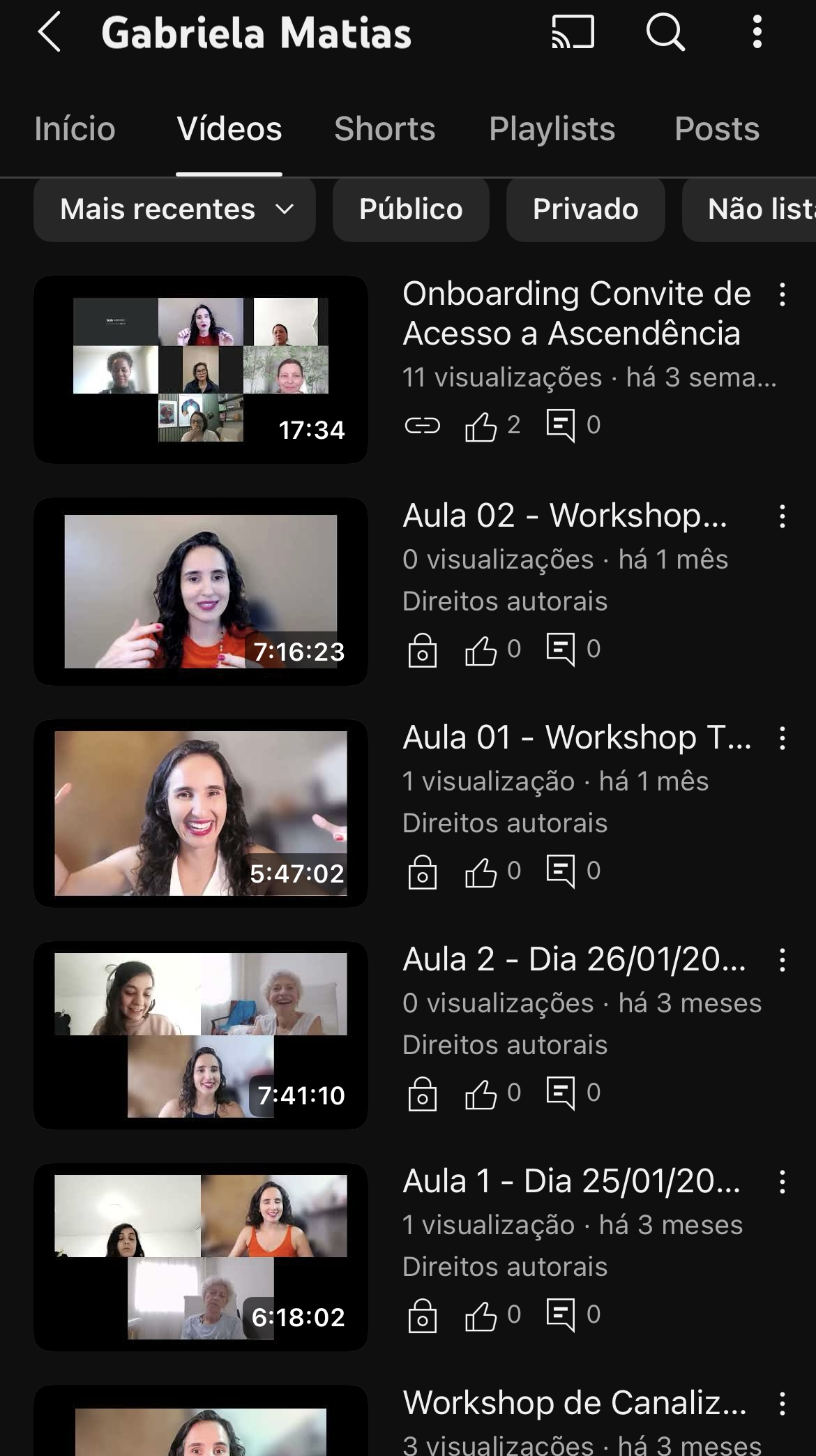This screenshot has height=1456, width=816.
Task: Open options for Onboarding Convite de Acesso video
Action: [x=783, y=294]
